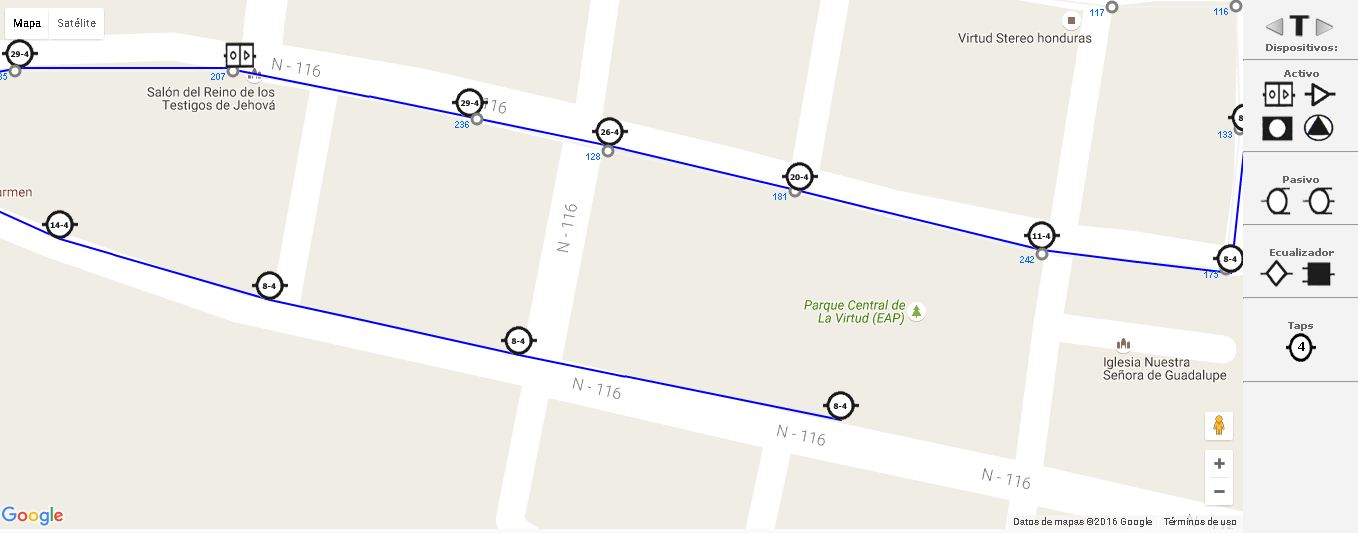Choose the second Pasivo splitter device
Image resolution: width=1358 pixels, height=533 pixels.
[x=1320, y=202]
